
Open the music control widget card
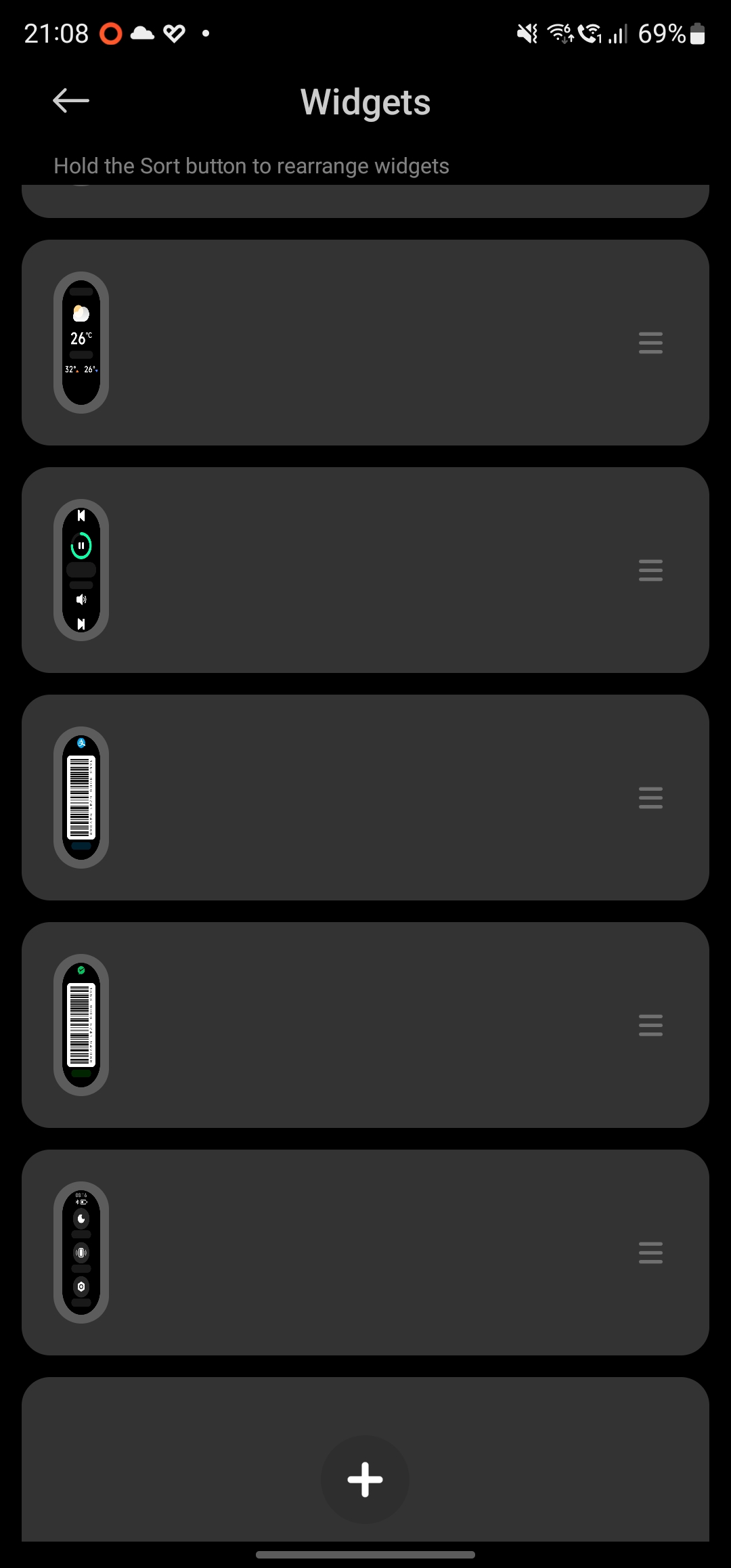coord(365,570)
